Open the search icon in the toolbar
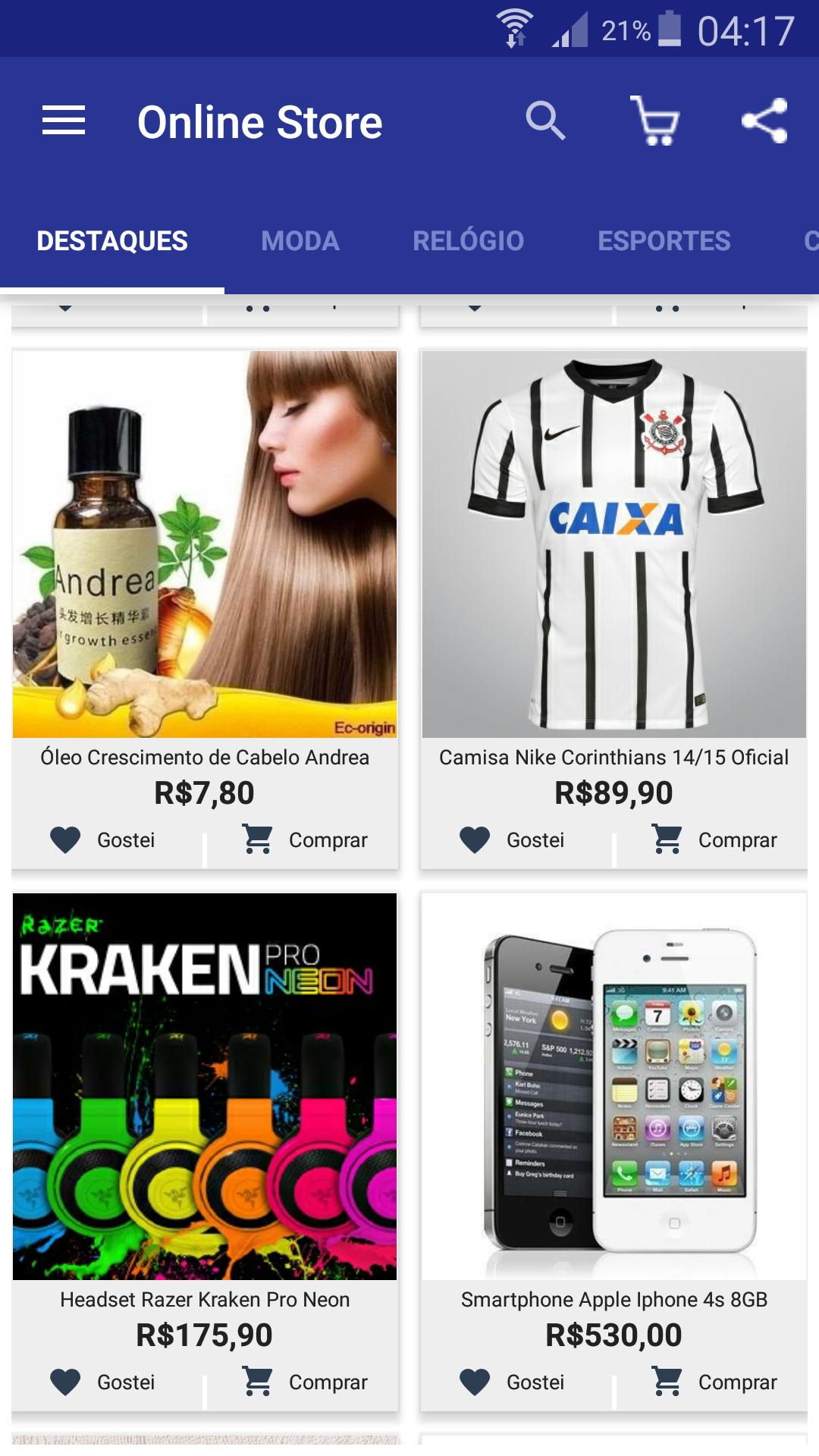 [545, 121]
